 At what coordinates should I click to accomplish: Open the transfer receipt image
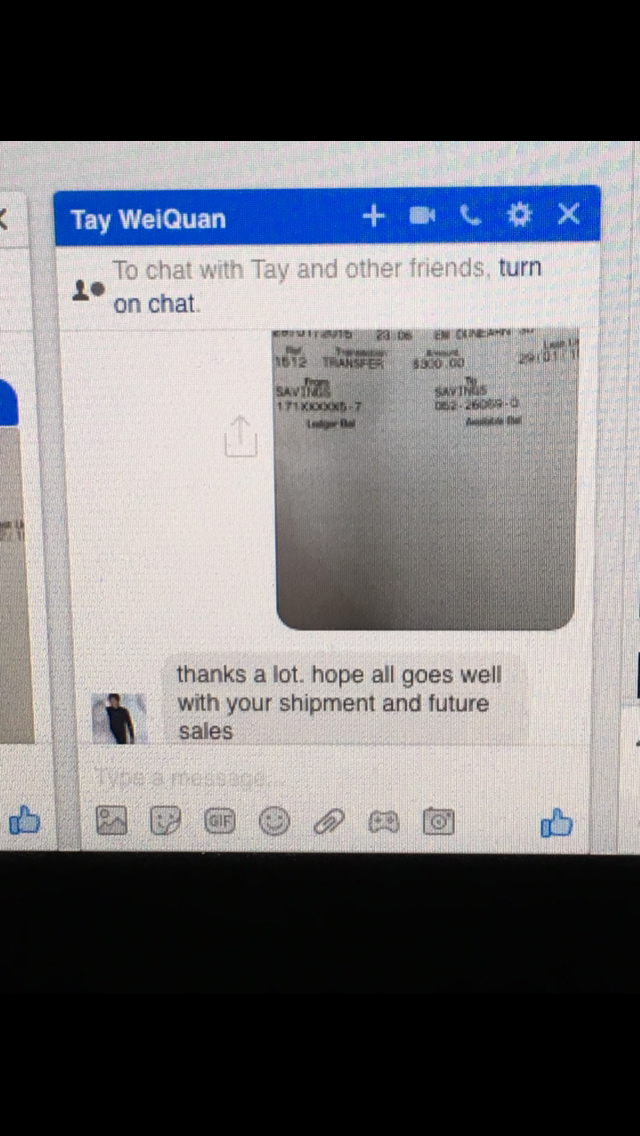[425, 480]
